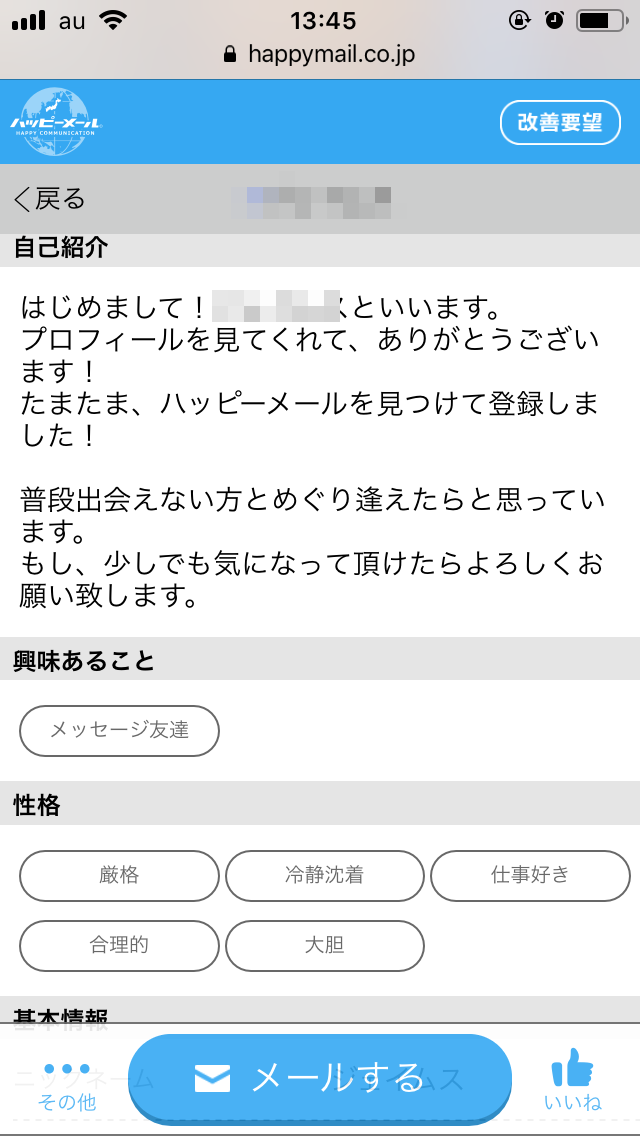
Task: Tap the happymail.co.jp address bar
Action: [320, 53]
